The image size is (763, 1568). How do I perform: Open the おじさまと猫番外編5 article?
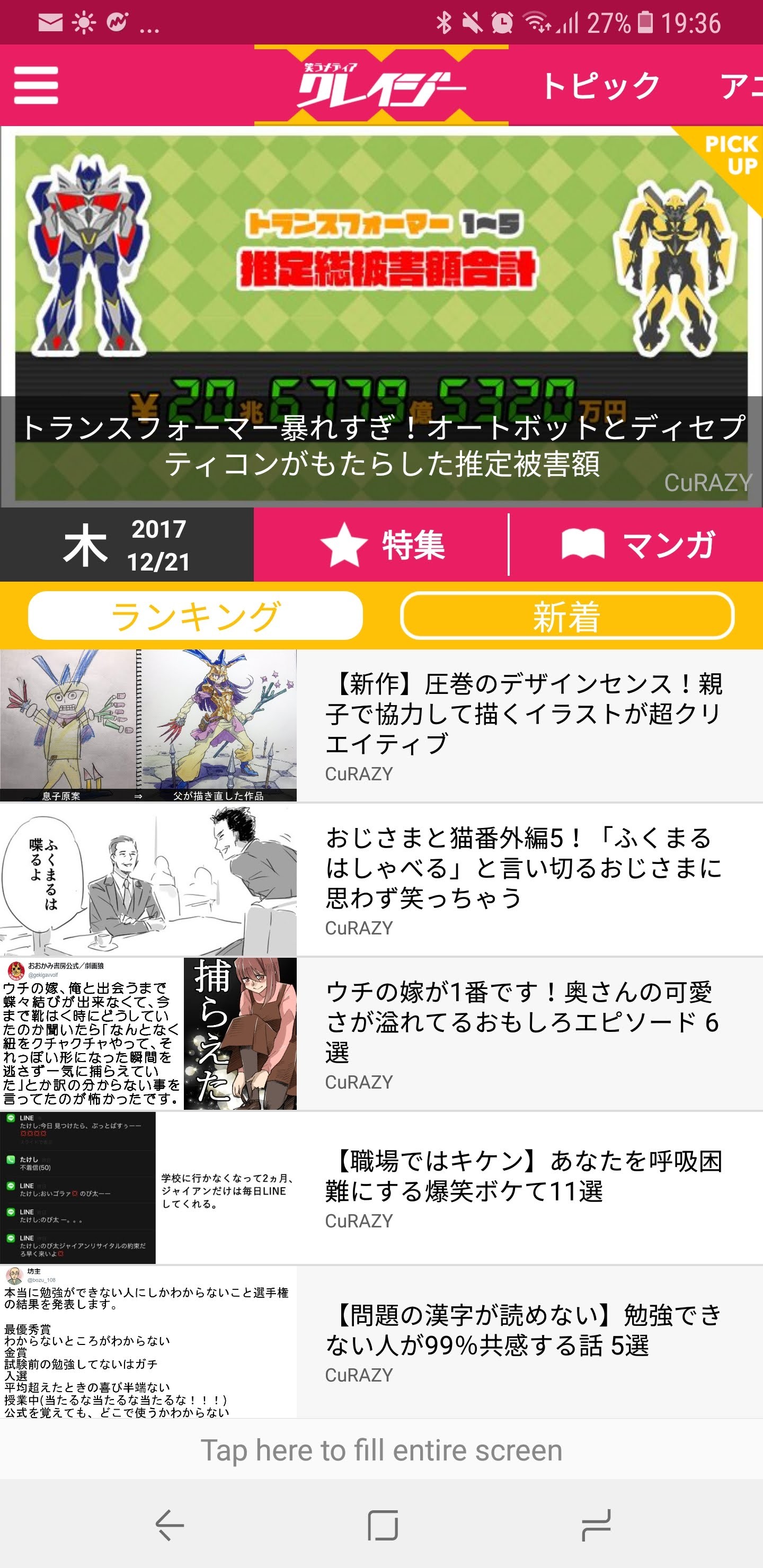(x=381, y=879)
